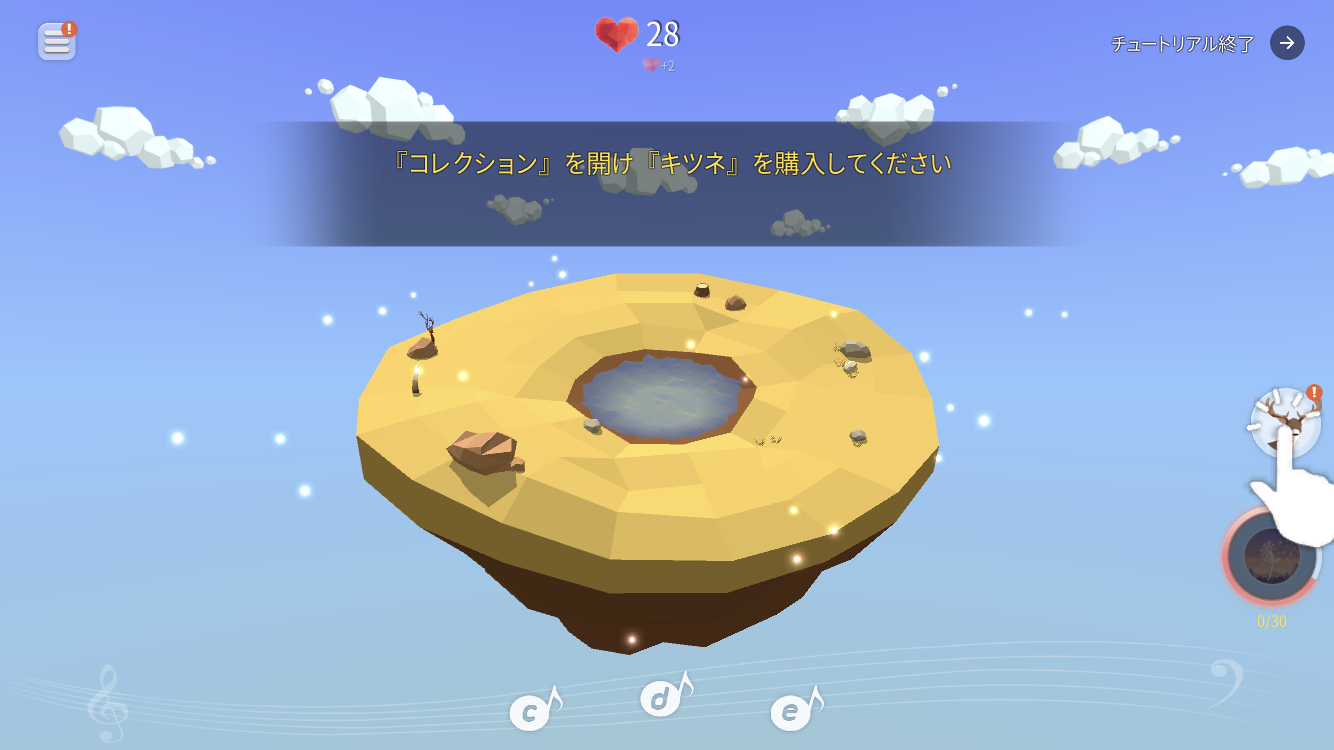1334x750 pixels.
Task: Tap the circular 0/30 tree progress button
Action: click(x=1271, y=557)
